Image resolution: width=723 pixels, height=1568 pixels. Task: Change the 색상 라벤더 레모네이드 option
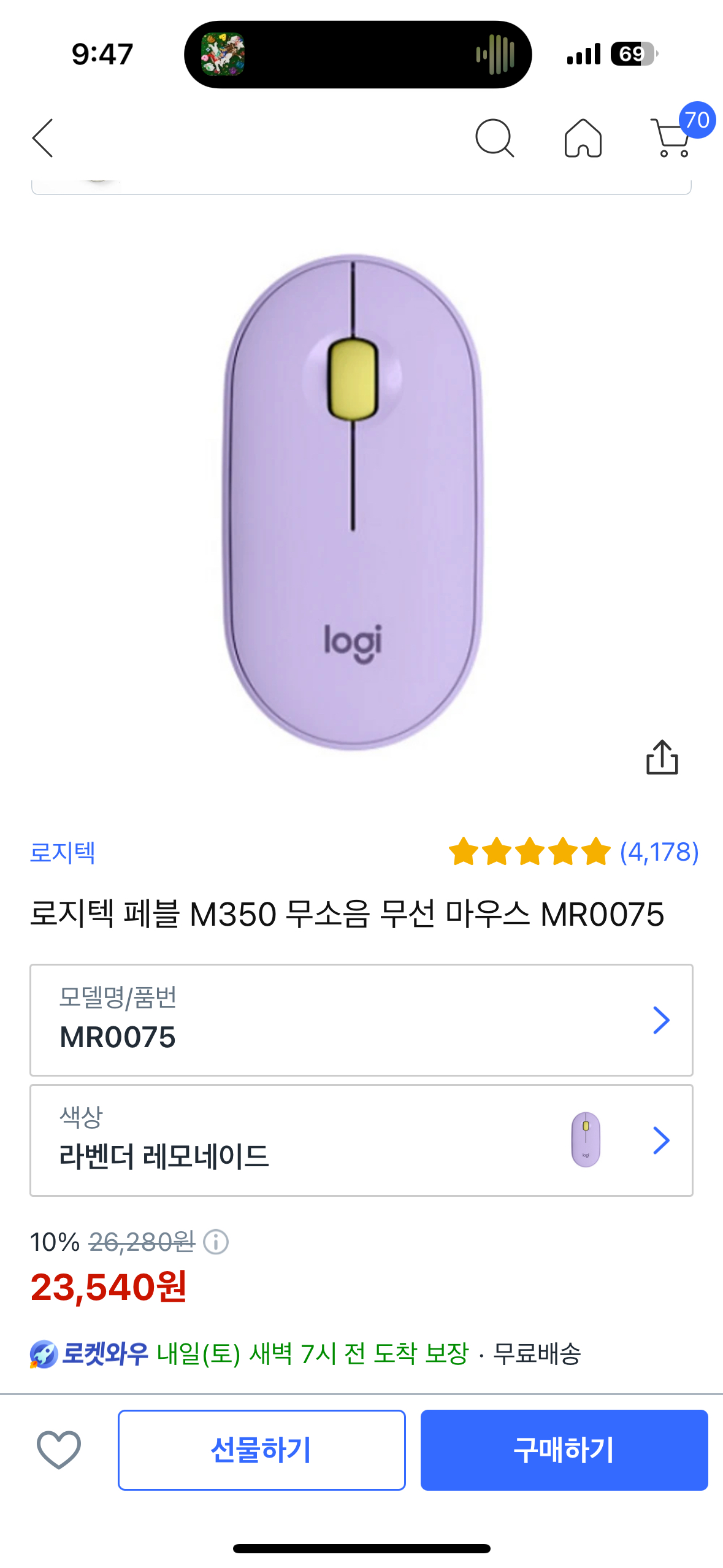coord(361,1140)
